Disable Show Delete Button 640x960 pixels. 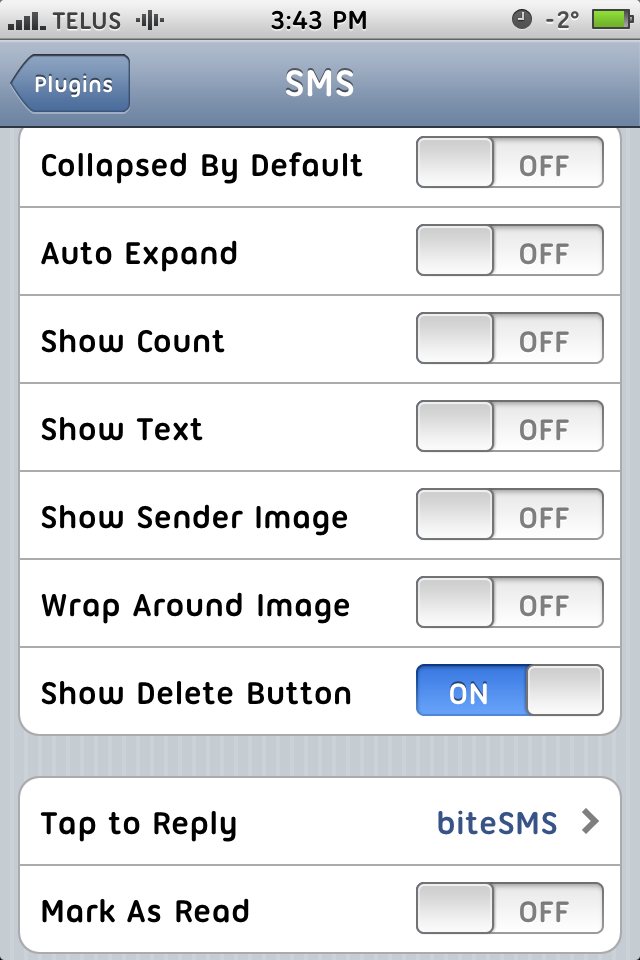pyautogui.click(x=509, y=692)
